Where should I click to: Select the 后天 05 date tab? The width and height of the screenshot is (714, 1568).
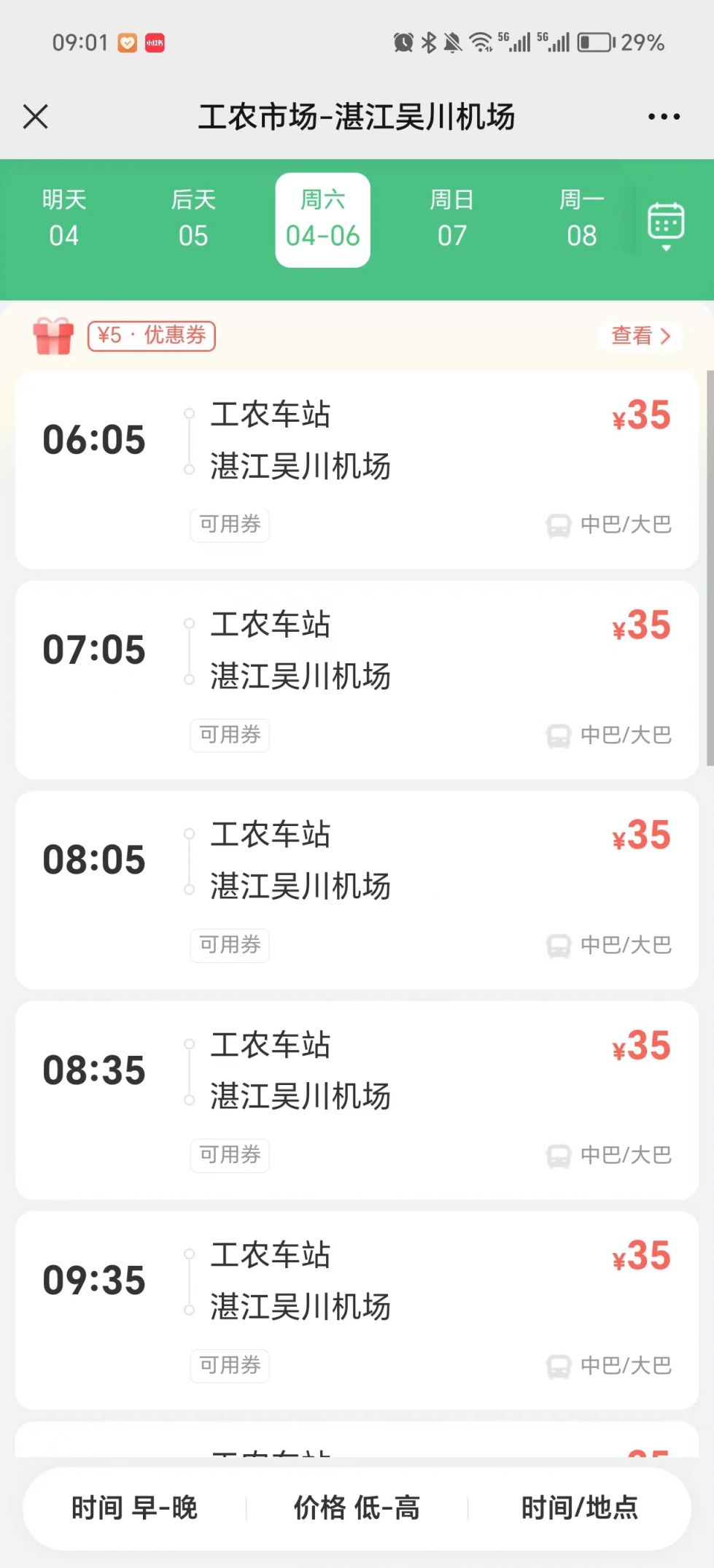click(193, 218)
